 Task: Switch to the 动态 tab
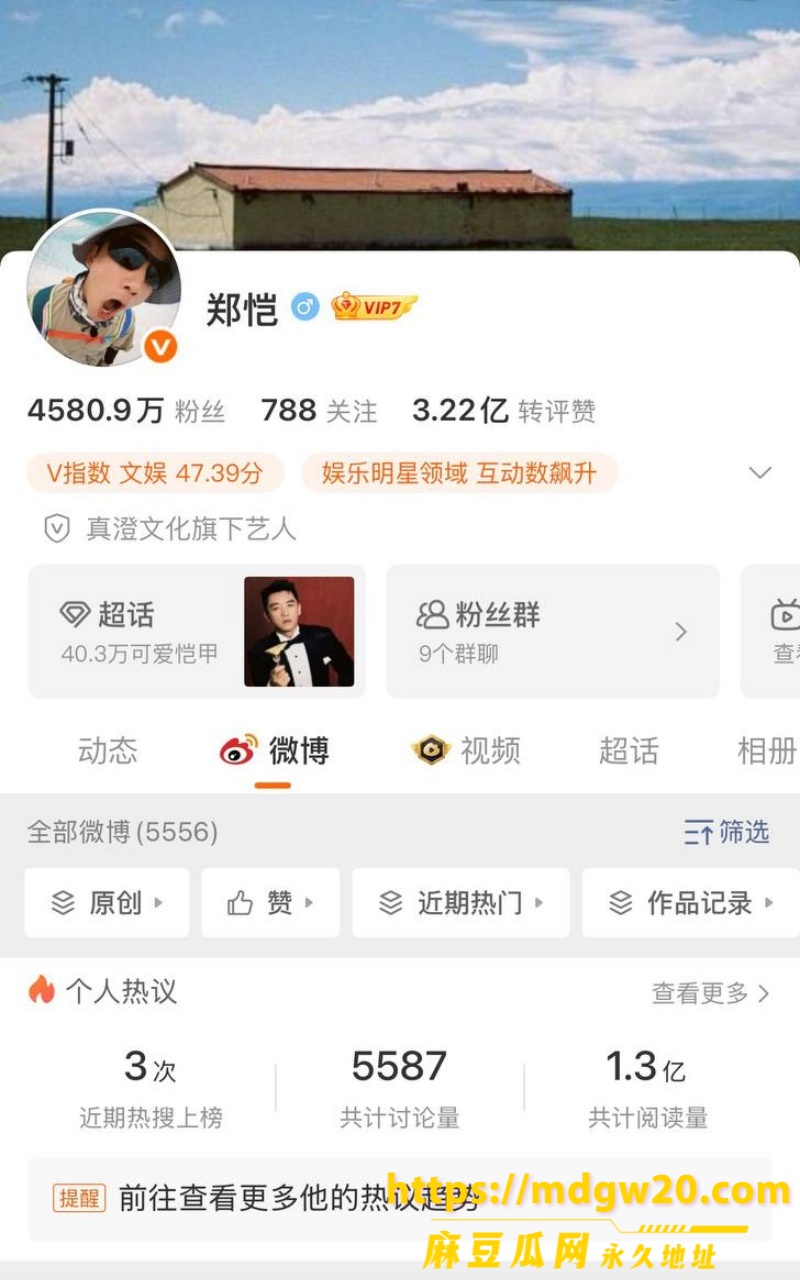tap(107, 751)
